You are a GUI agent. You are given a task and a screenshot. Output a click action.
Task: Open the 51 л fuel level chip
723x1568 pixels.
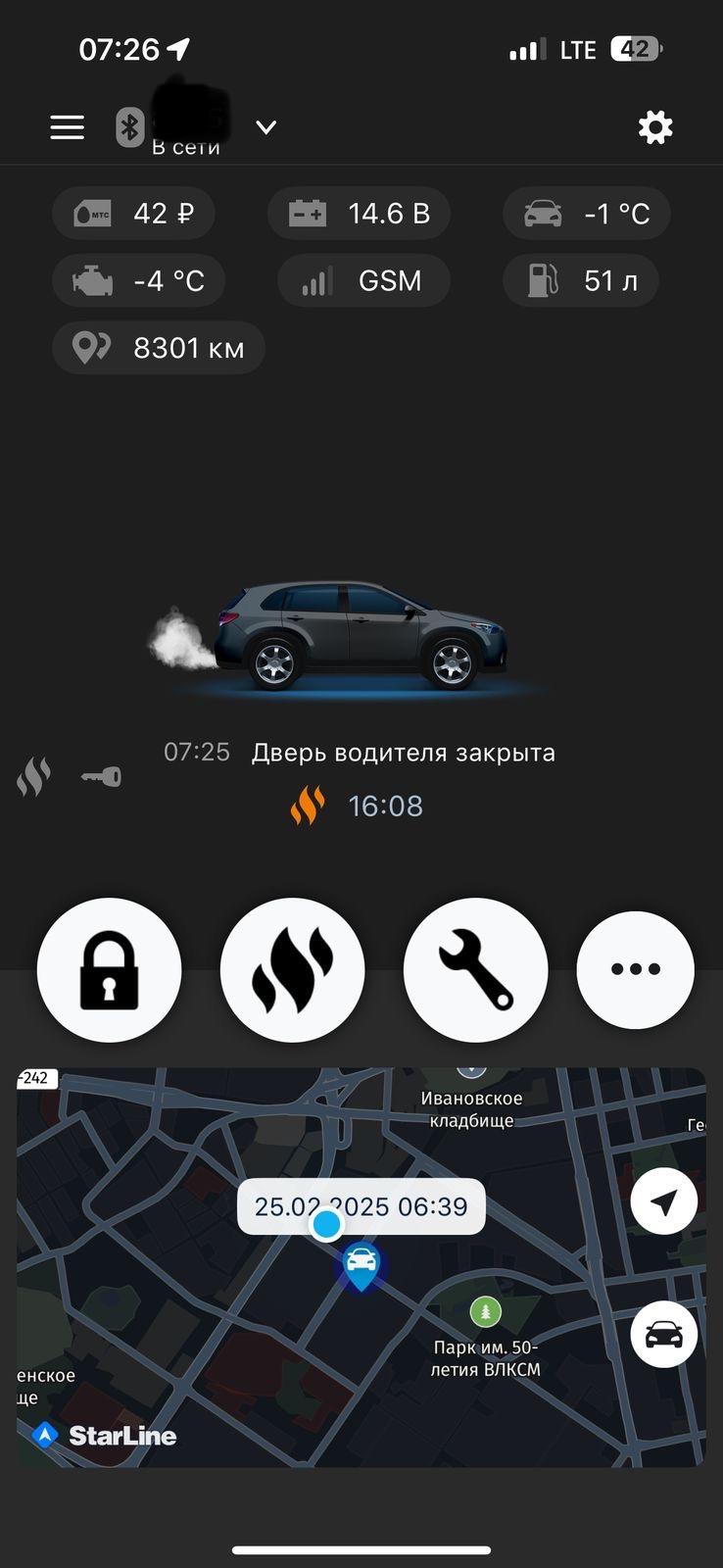click(x=581, y=280)
